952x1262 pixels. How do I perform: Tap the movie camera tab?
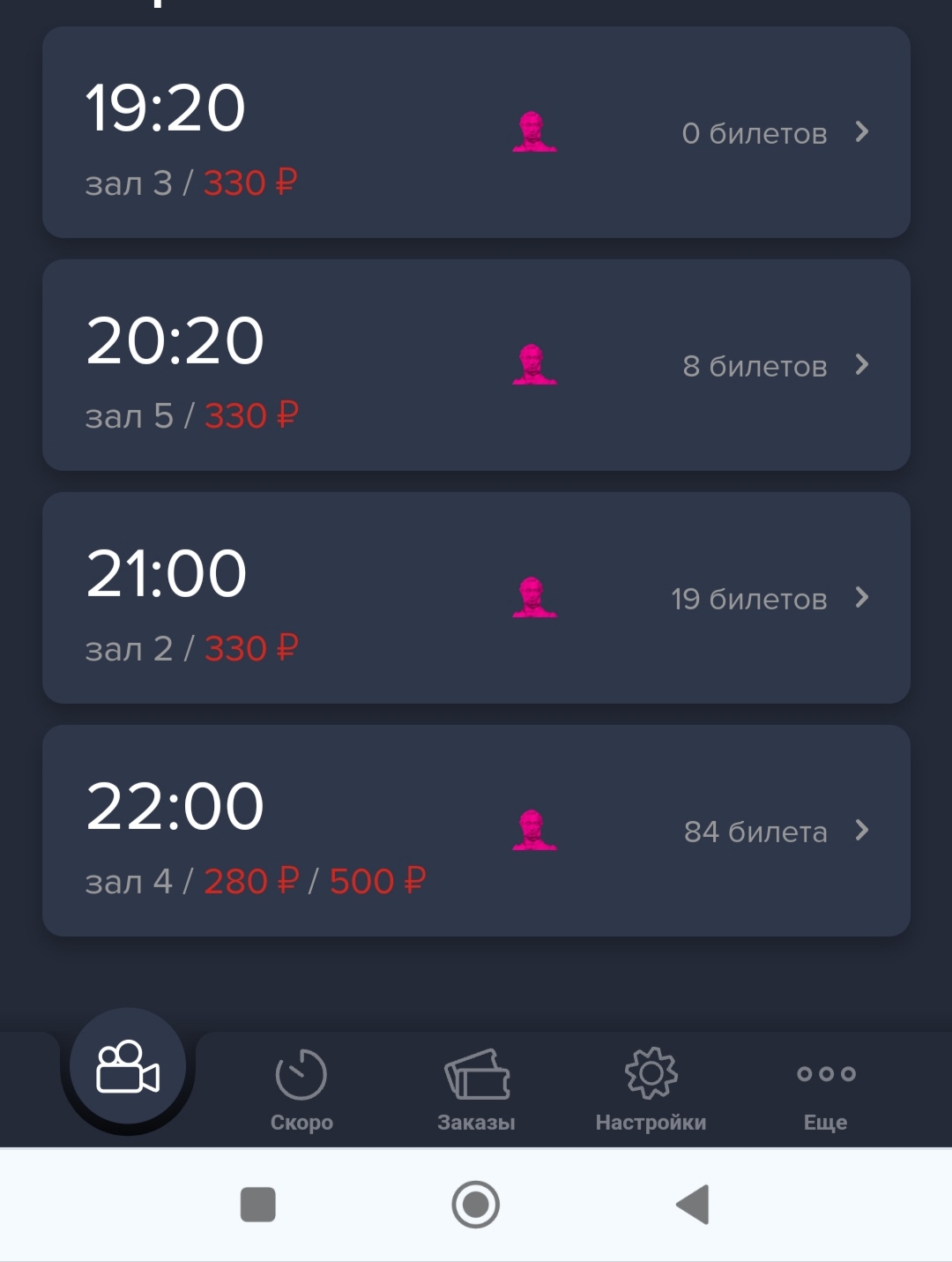point(128,1067)
